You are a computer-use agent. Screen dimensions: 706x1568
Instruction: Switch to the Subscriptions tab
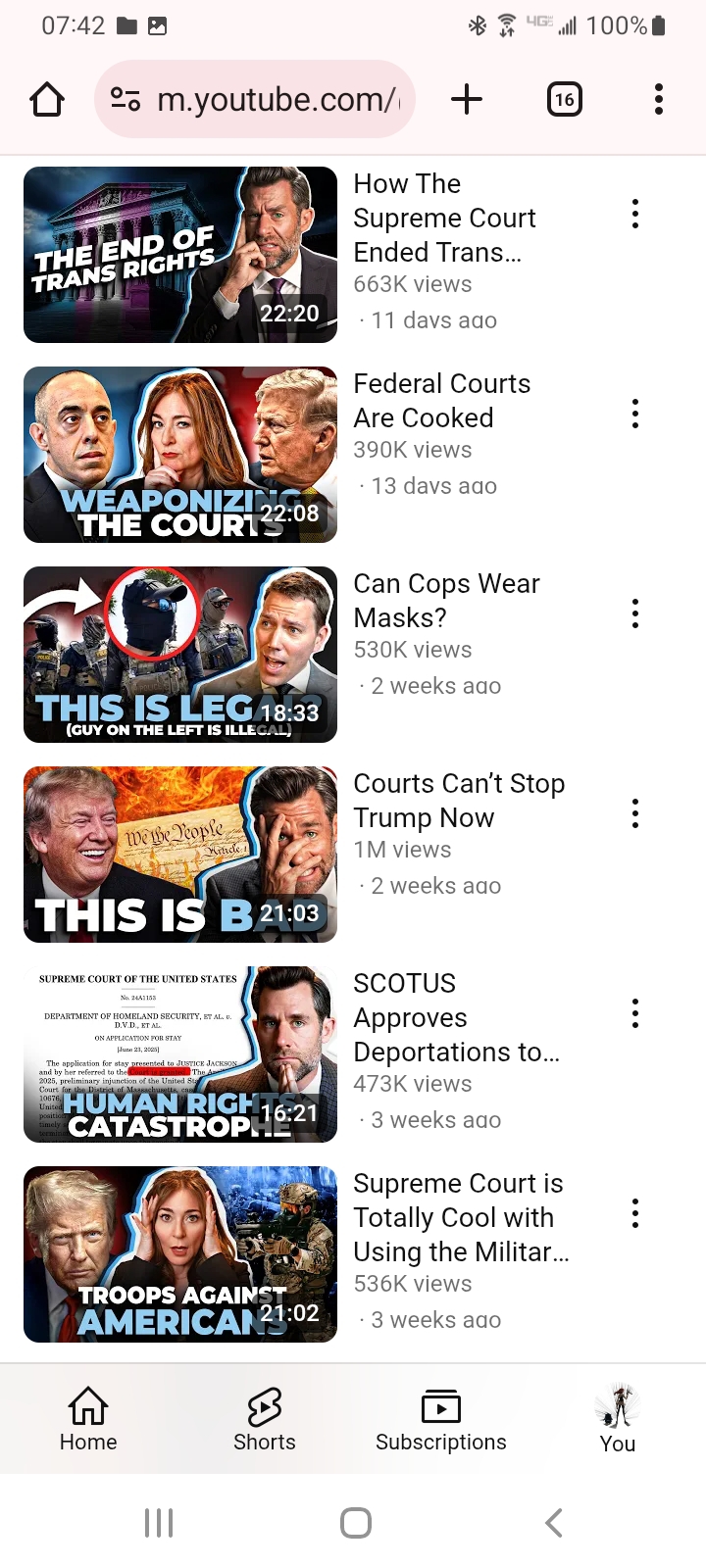(x=441, y=1419)
